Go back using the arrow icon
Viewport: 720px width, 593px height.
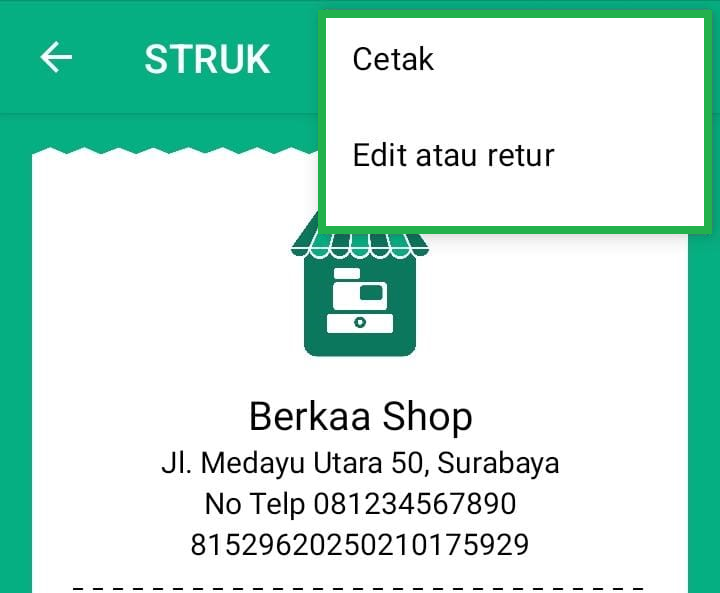56,58
